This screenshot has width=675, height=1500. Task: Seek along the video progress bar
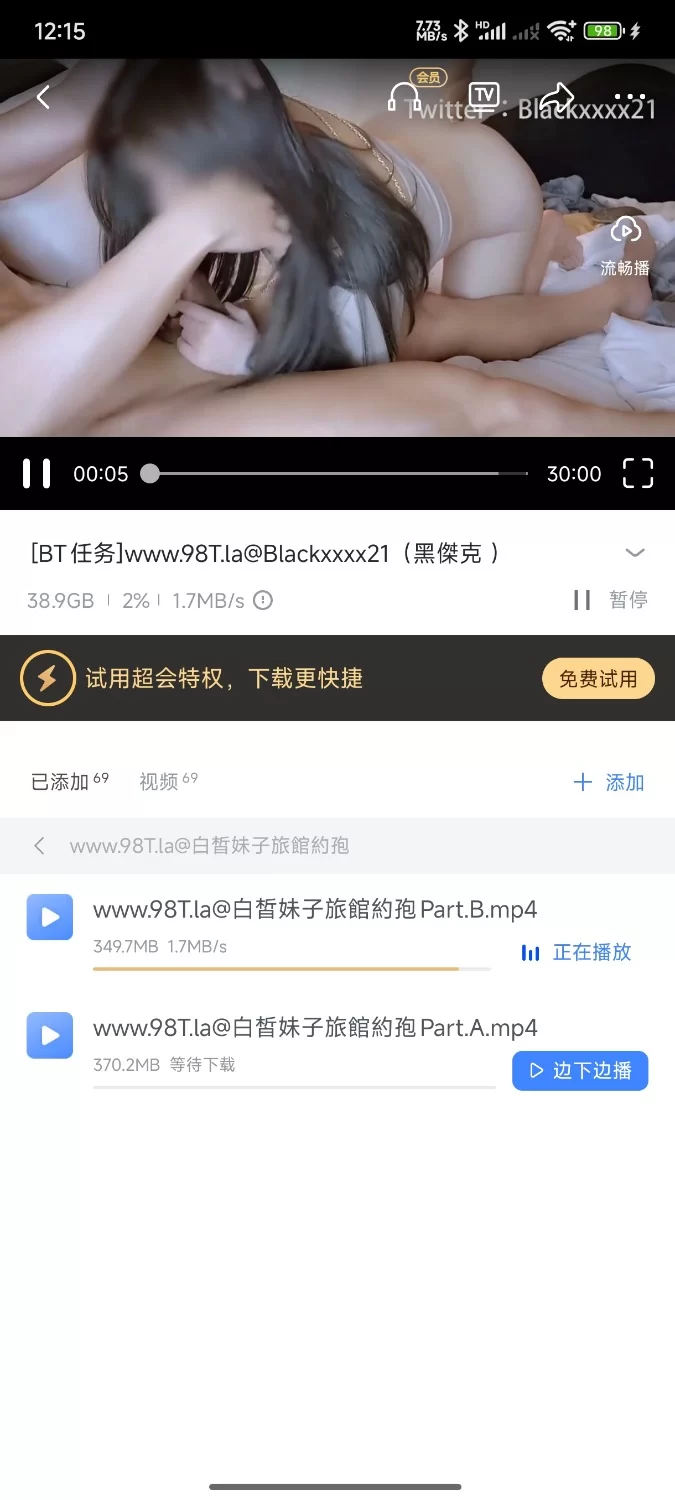click(338, 473)
